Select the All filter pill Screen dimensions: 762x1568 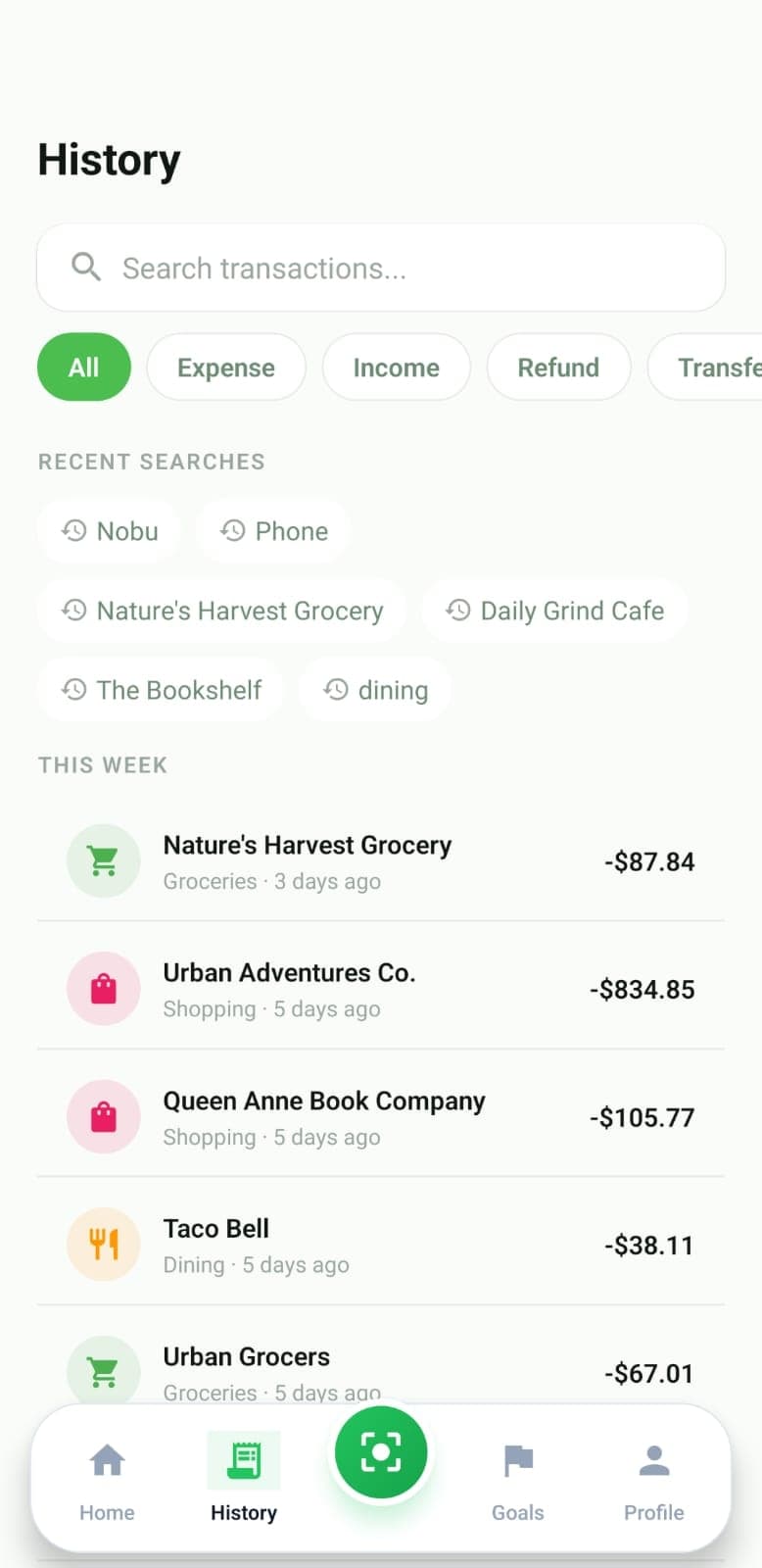point(83,367)
